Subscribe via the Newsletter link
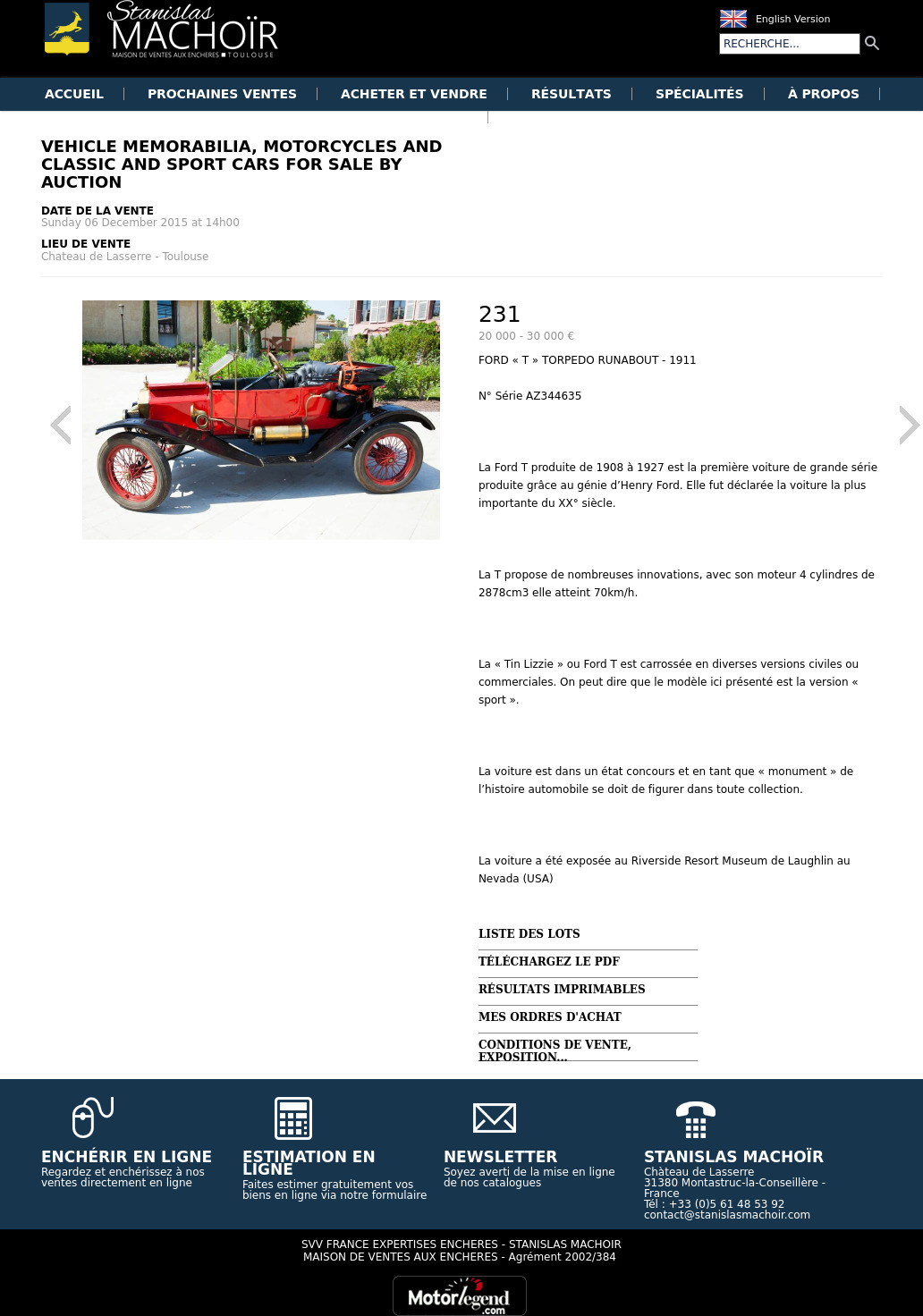This screenshot has width=923, height=1316. [500, 1156]
